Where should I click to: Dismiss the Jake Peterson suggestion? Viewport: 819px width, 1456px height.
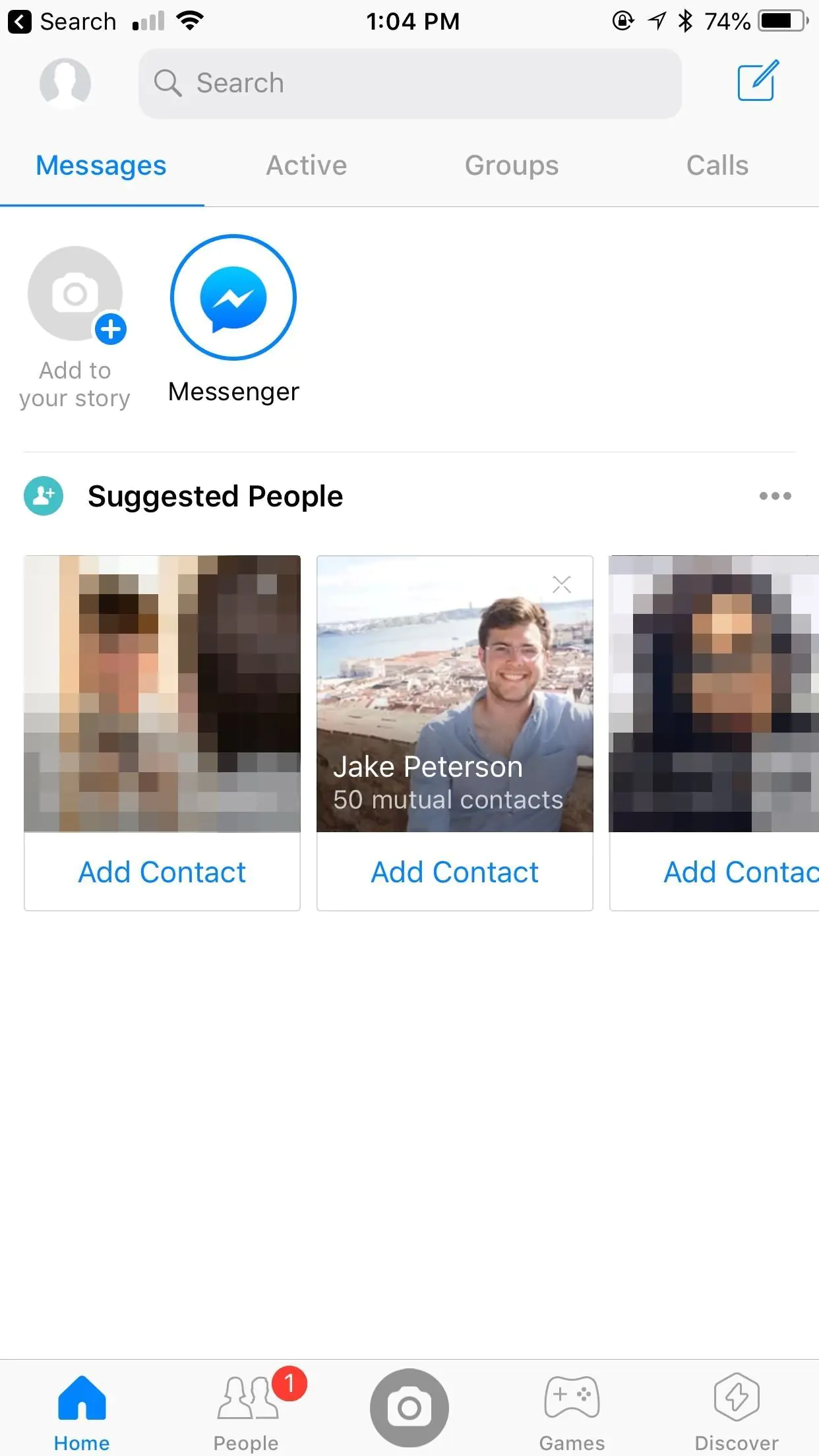point(561,584)
